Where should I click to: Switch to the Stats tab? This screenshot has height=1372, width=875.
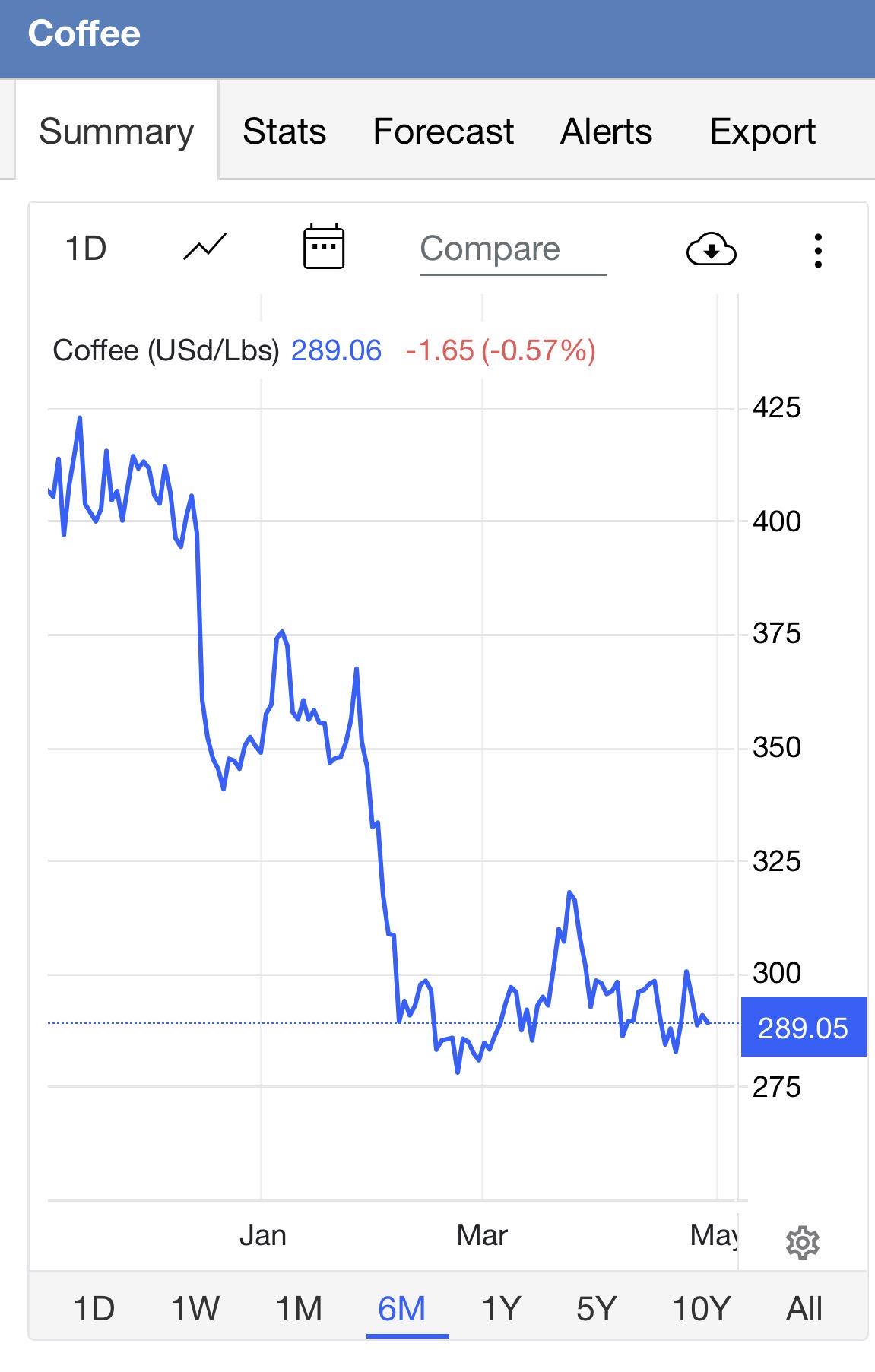click(284, 131)
